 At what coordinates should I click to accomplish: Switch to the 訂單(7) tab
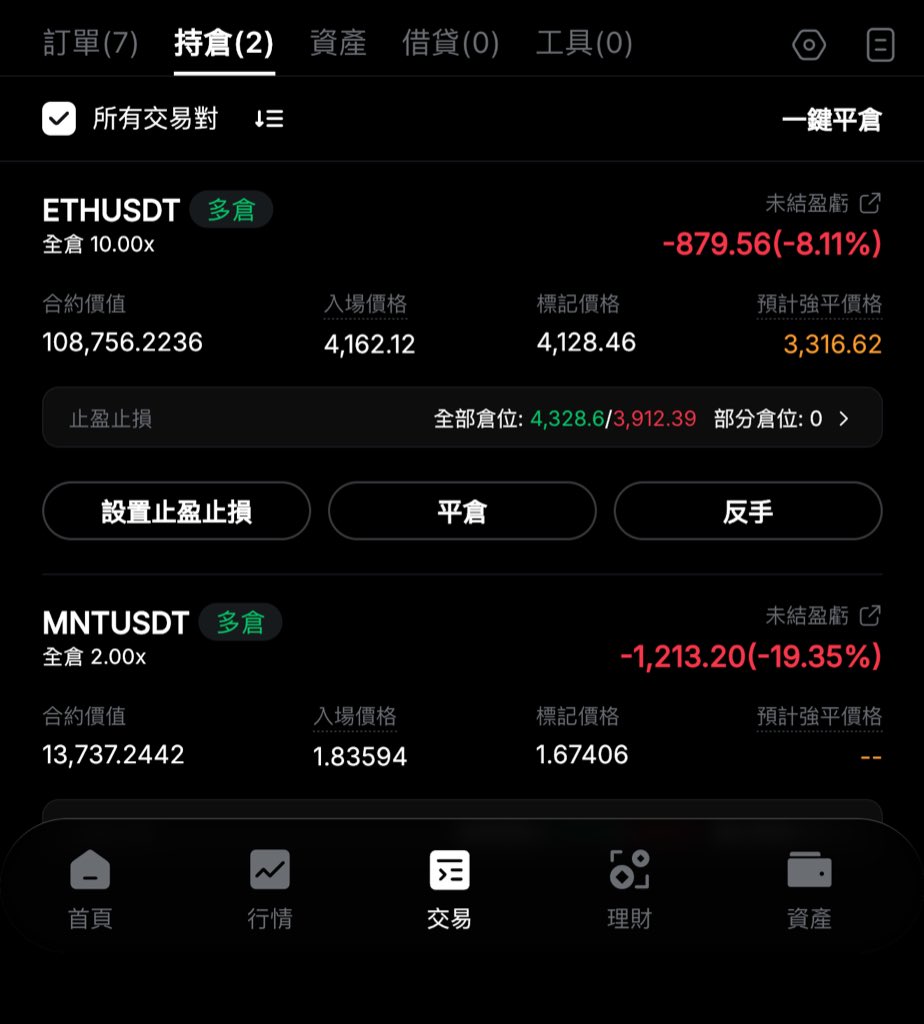[x=91, y=44]
